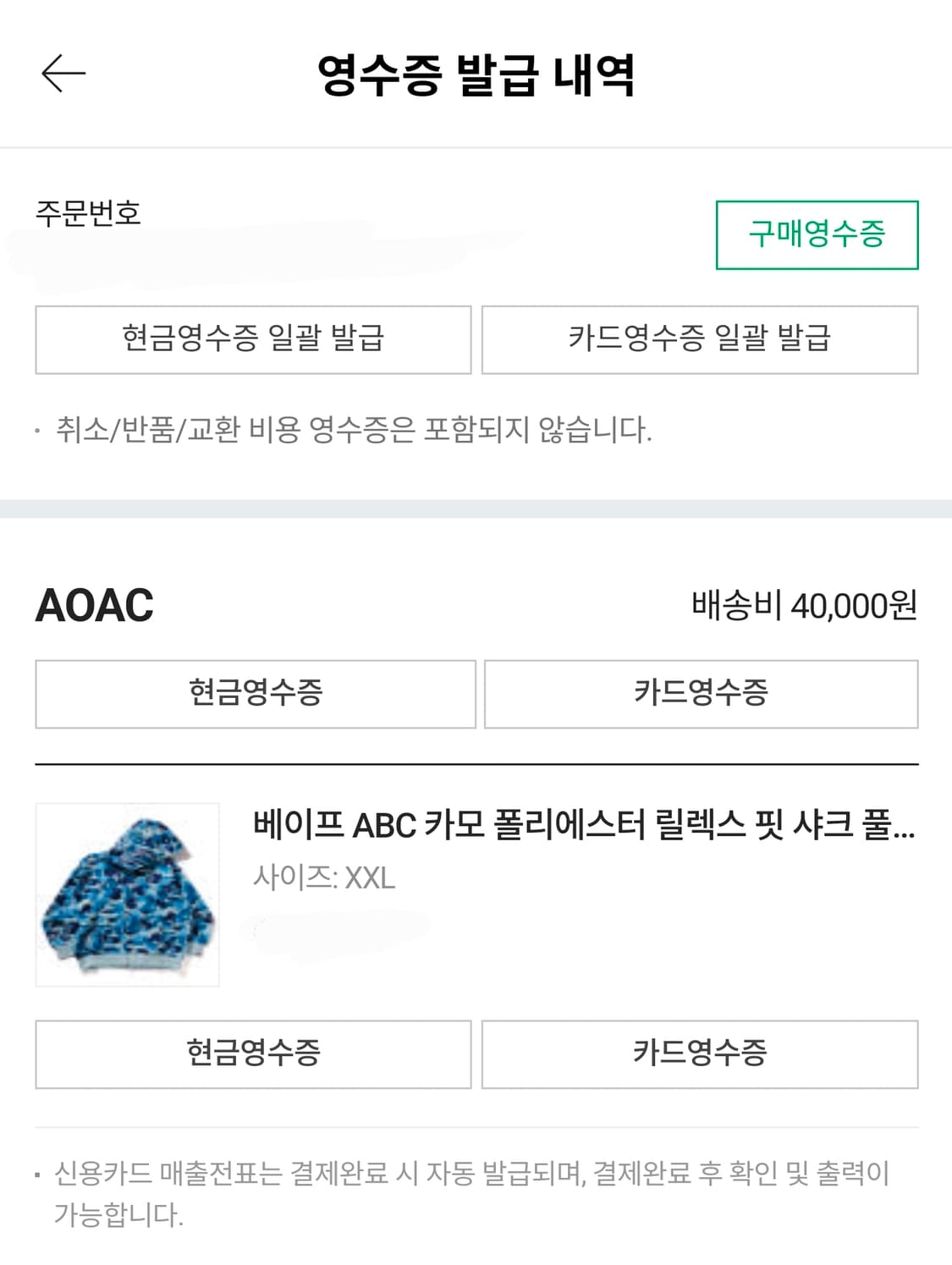952x1265 pixels.
Task: Request a card receipt for AOAC shipping fee
Action: coord(699,694)
